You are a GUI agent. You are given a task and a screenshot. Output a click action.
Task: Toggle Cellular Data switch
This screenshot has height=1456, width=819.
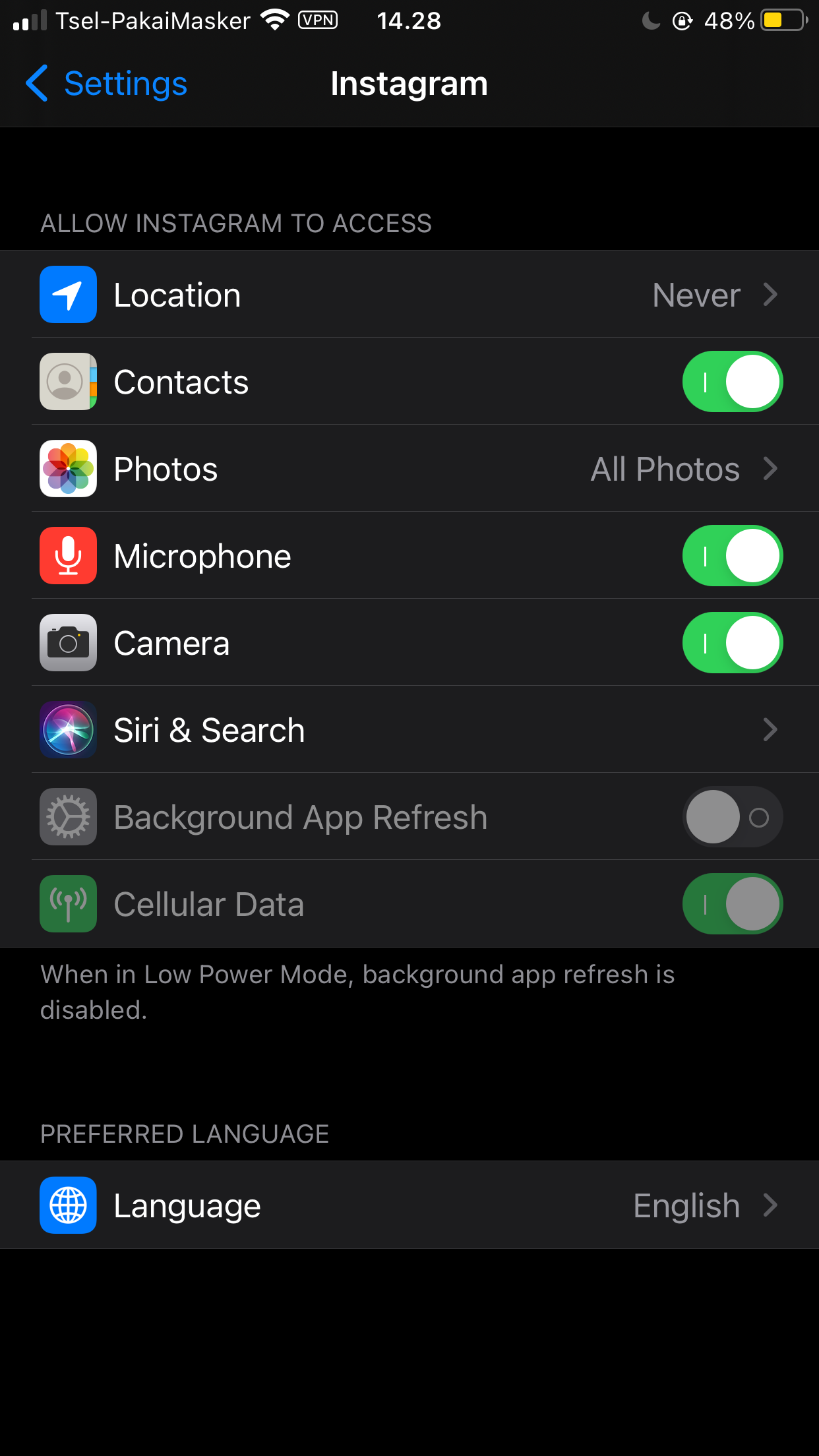732,904
